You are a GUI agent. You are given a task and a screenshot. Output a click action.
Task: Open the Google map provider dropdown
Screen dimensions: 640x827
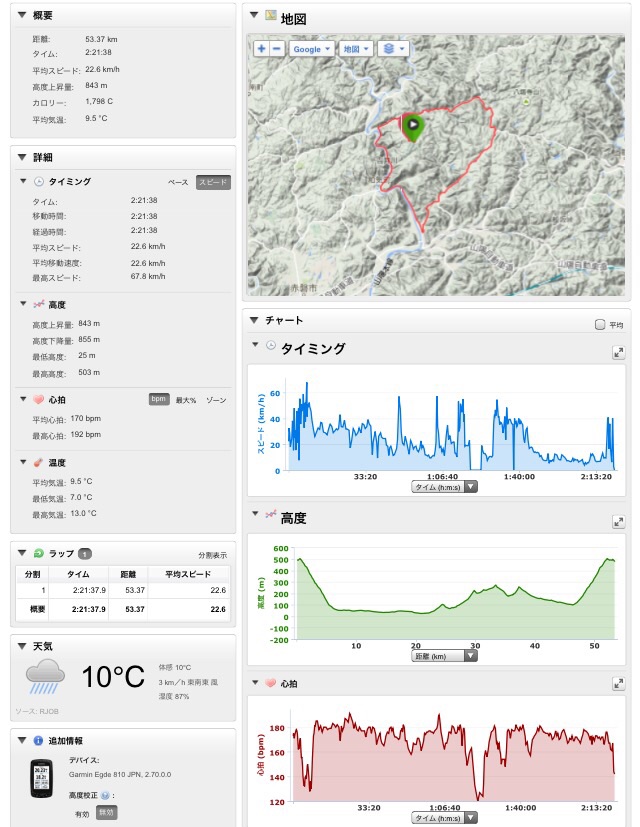pyautogui.click(x=312, y=48)
